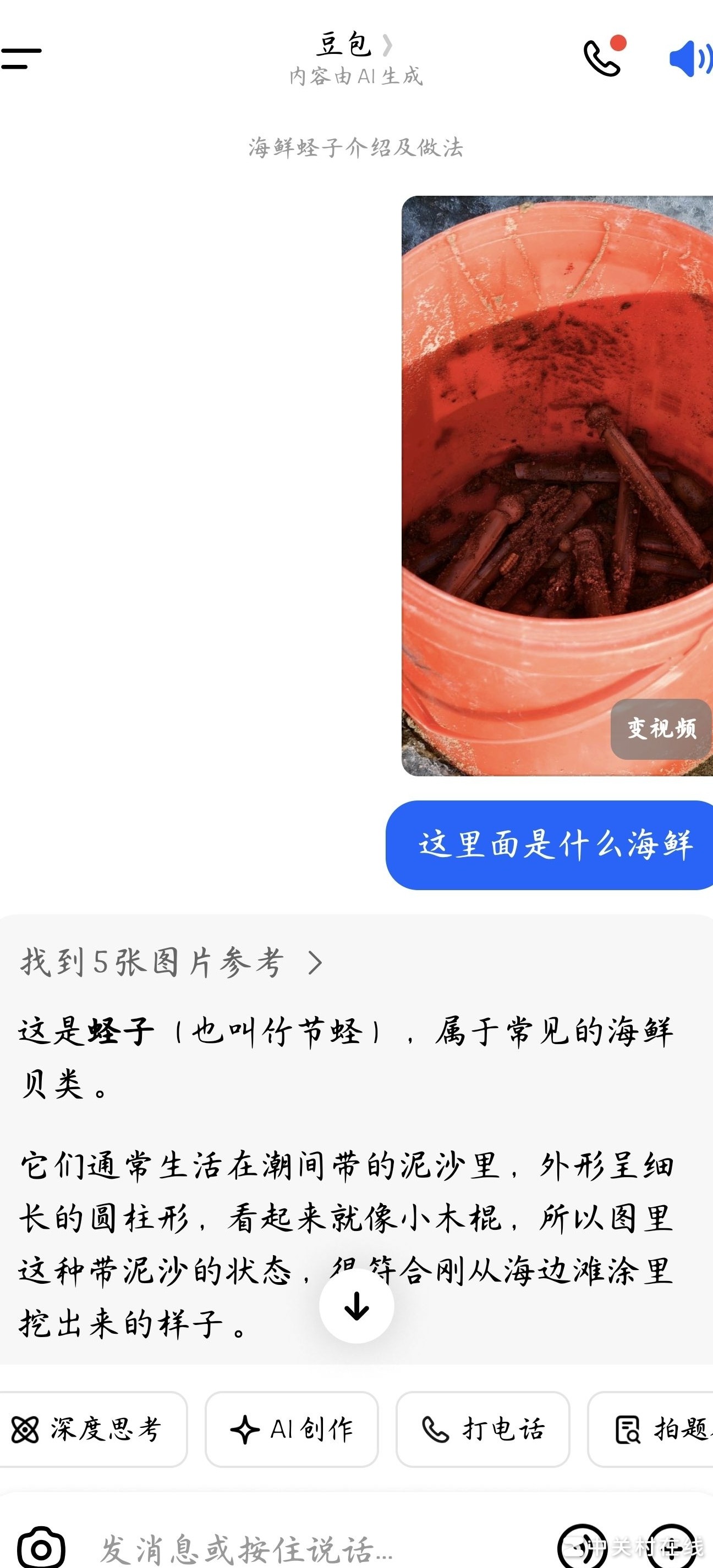Tap 变视频 on the photo

coord(661,728)
